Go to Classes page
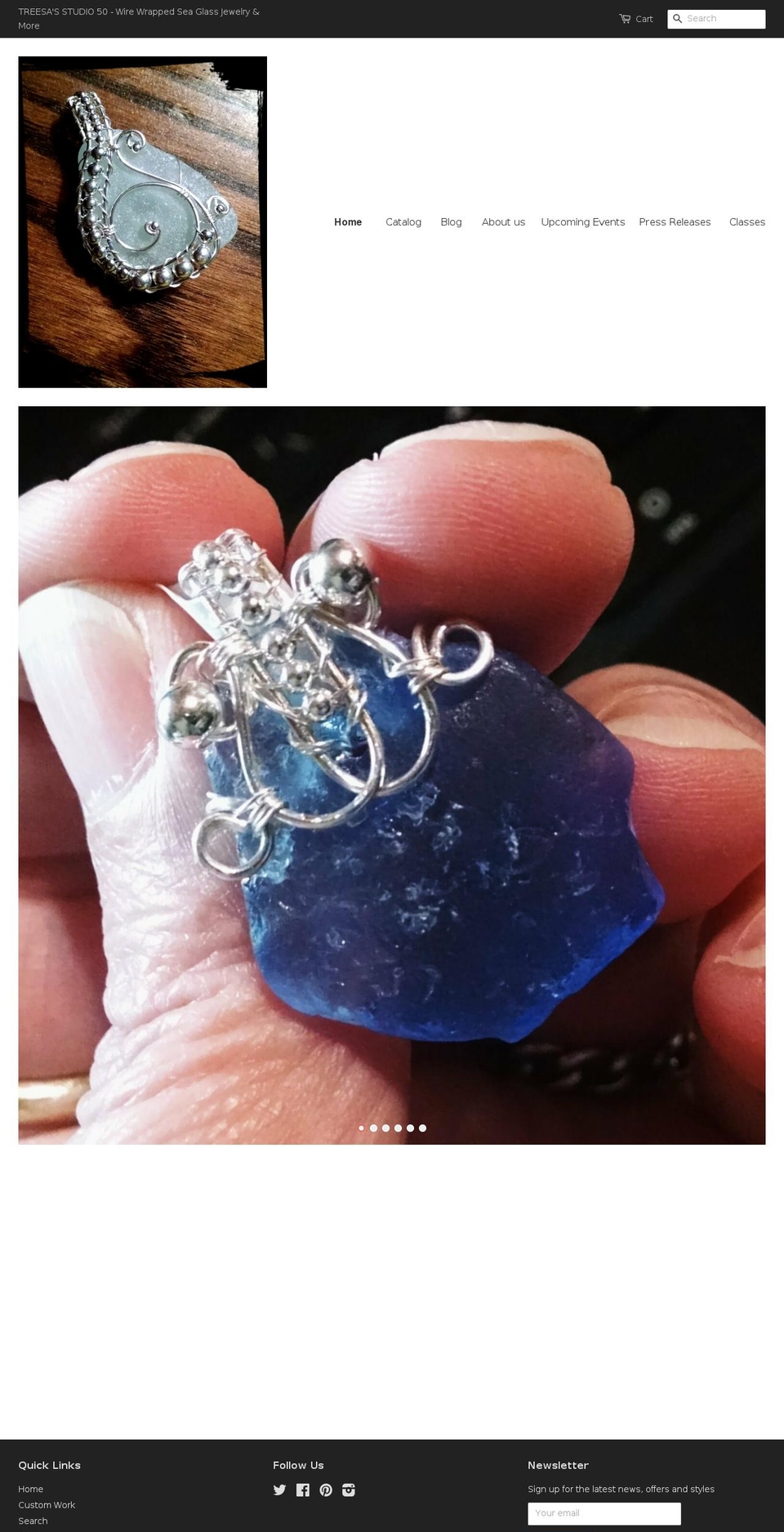The image size is (784, 1532). pyautogui.click(x=746, y=222)
